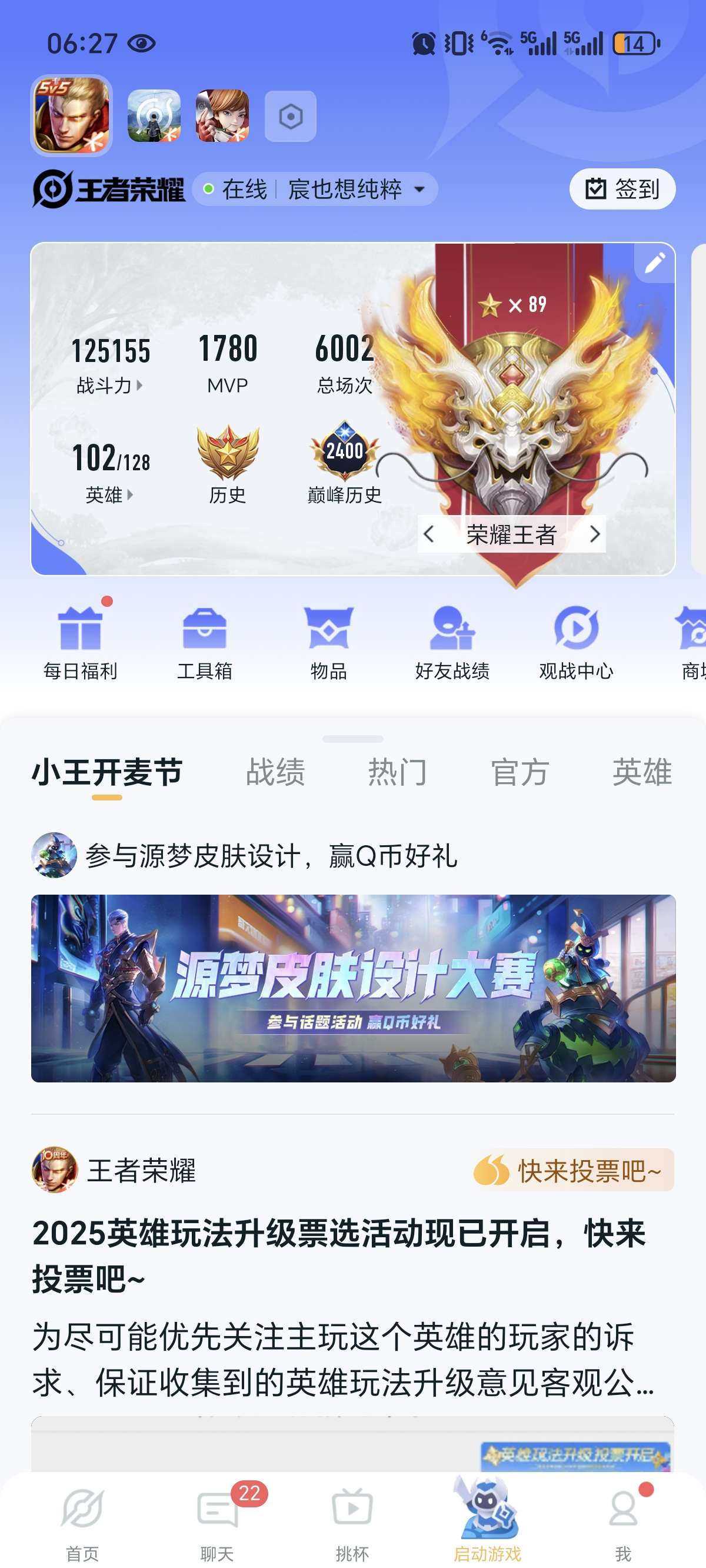Tap the 签到 check-in button
The width and height of the screenshot is (706, 1568).
(621, 189)
